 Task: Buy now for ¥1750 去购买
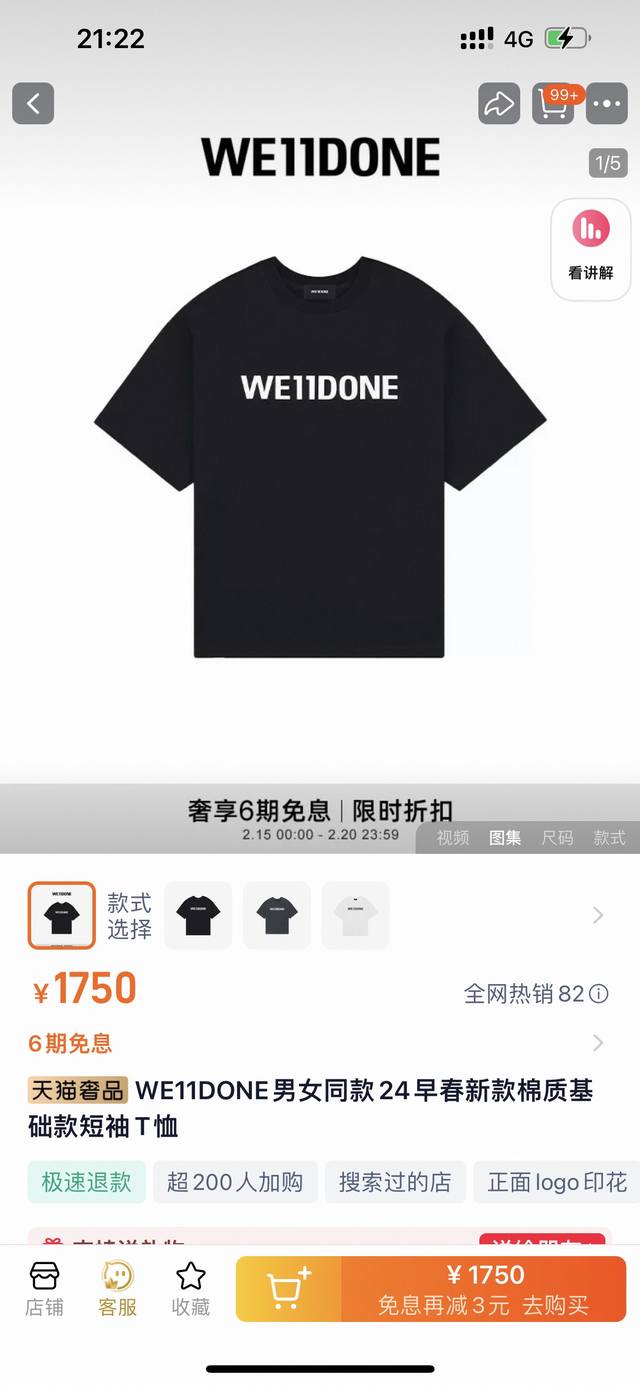pyautogui.click(x=484, y=1289)
